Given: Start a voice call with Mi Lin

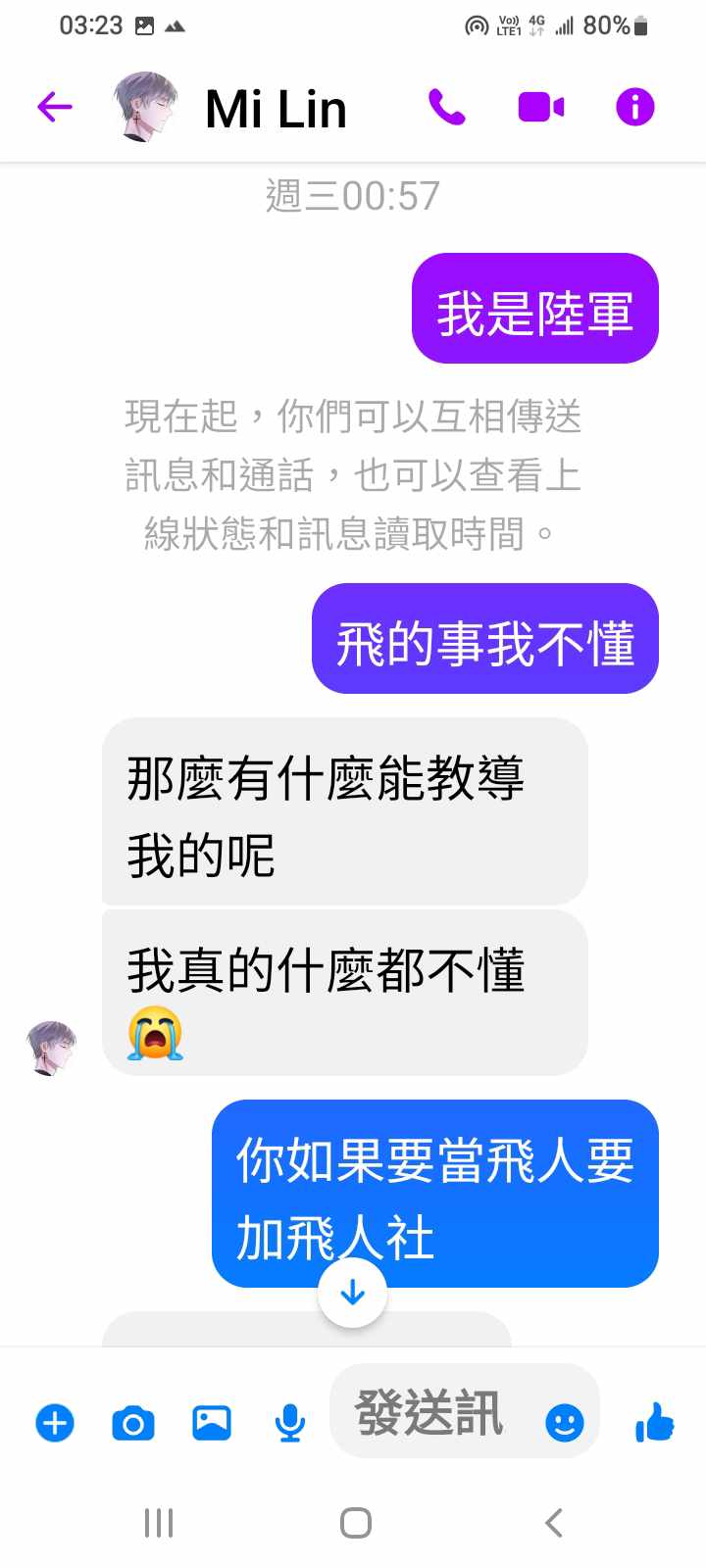Looking at the screenshot, I should [x=446, y=107].
